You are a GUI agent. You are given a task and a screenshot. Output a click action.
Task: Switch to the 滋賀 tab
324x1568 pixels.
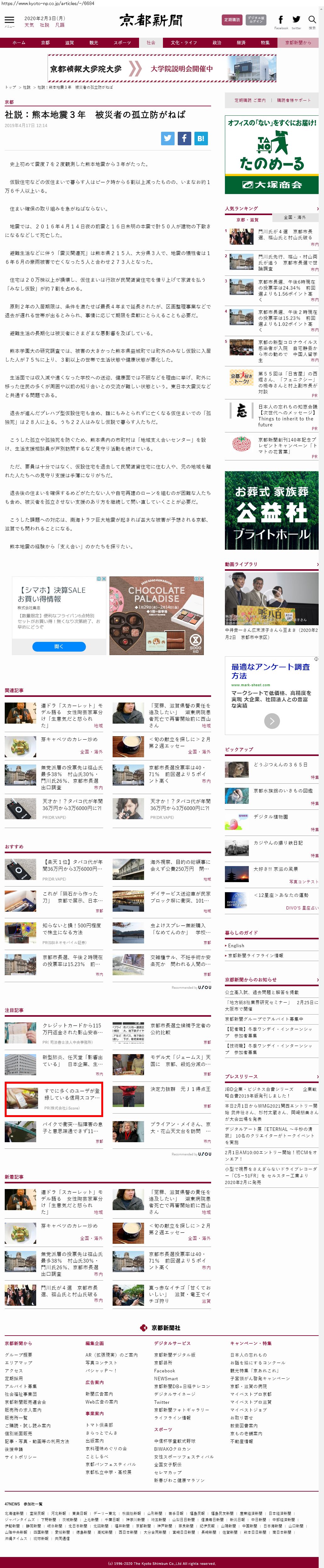click(69, 42)
